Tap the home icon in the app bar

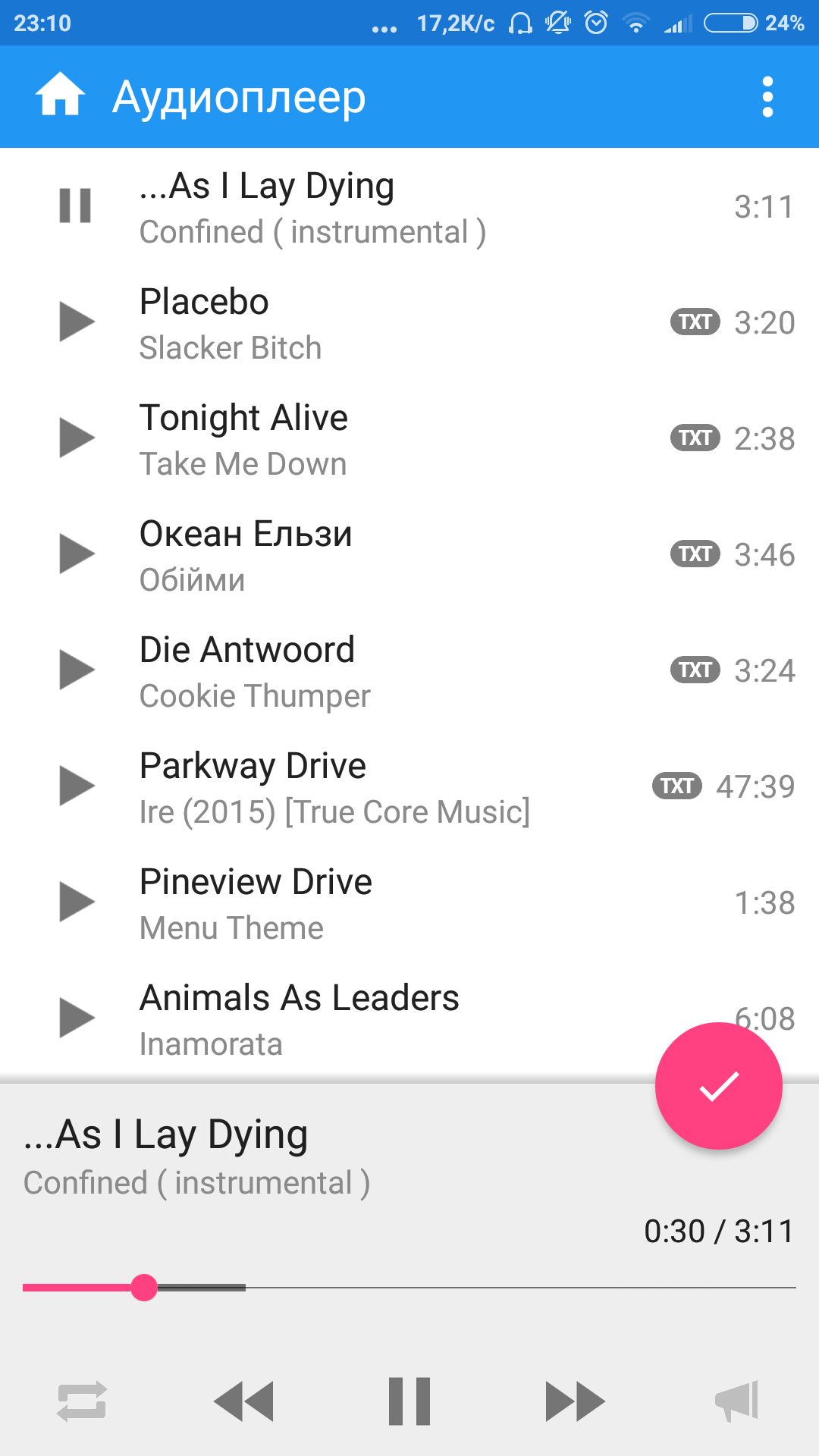click(x=60, y=95)
